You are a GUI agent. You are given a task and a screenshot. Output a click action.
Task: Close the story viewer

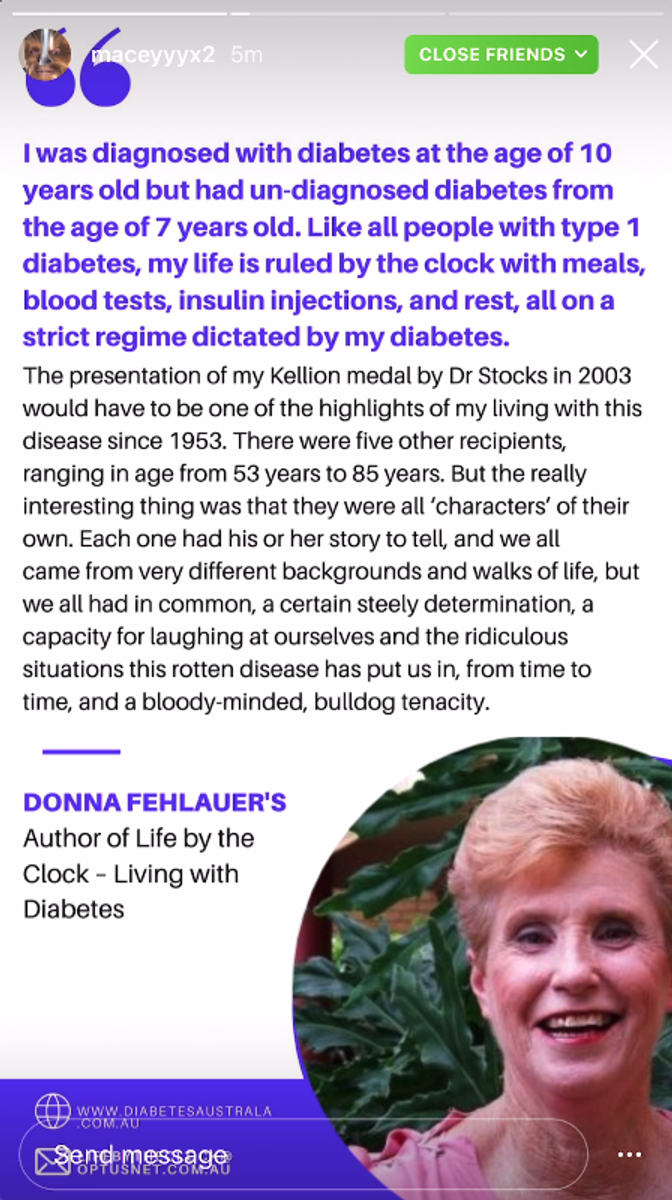click(x=643, y=54)
